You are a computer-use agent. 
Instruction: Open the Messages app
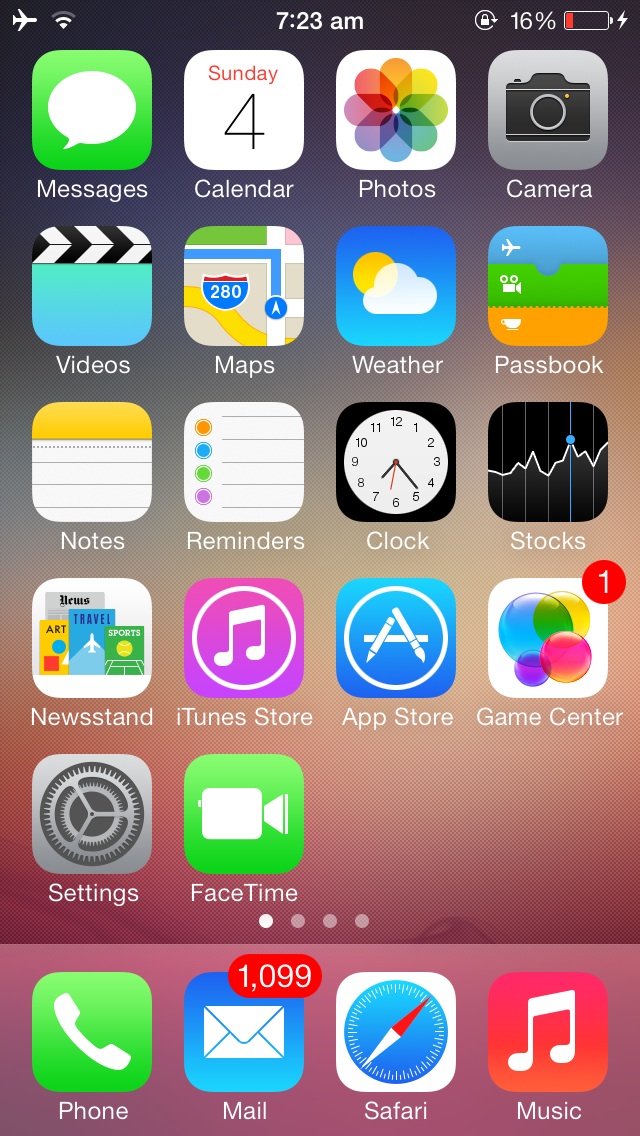pos(92,110)
